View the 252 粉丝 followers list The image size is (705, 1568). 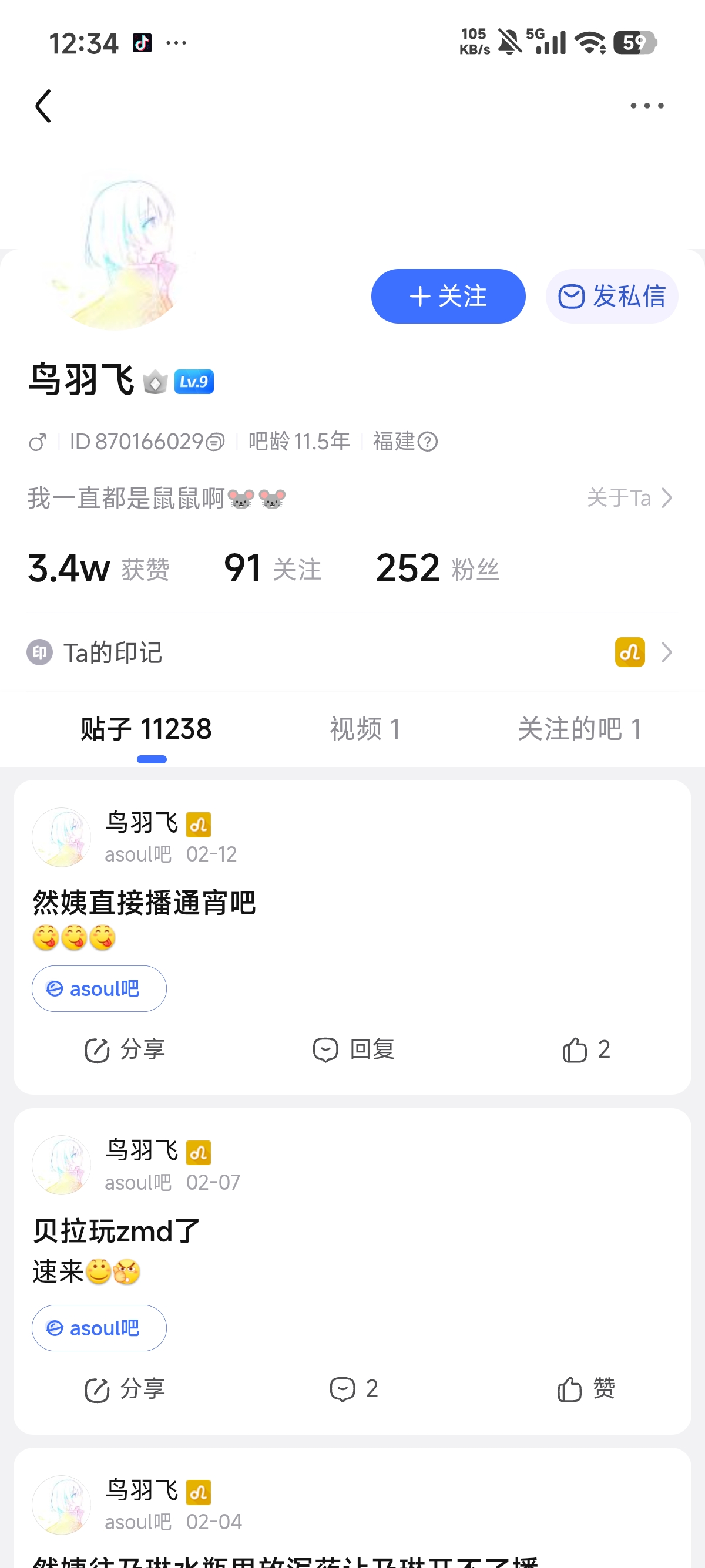tap(437, 568)
